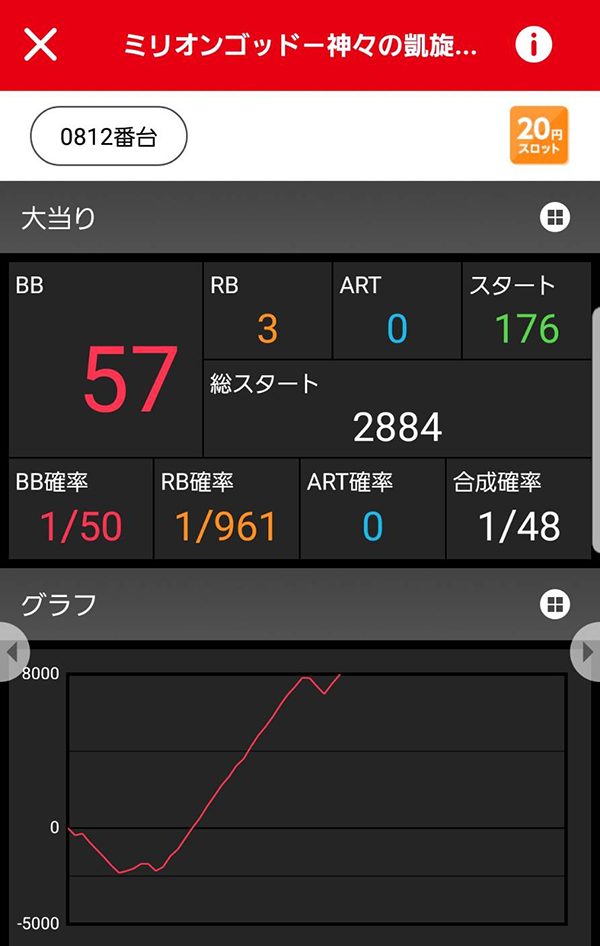
Task: Tap the 0812番台 machine number button
Action: click(109, 136)
